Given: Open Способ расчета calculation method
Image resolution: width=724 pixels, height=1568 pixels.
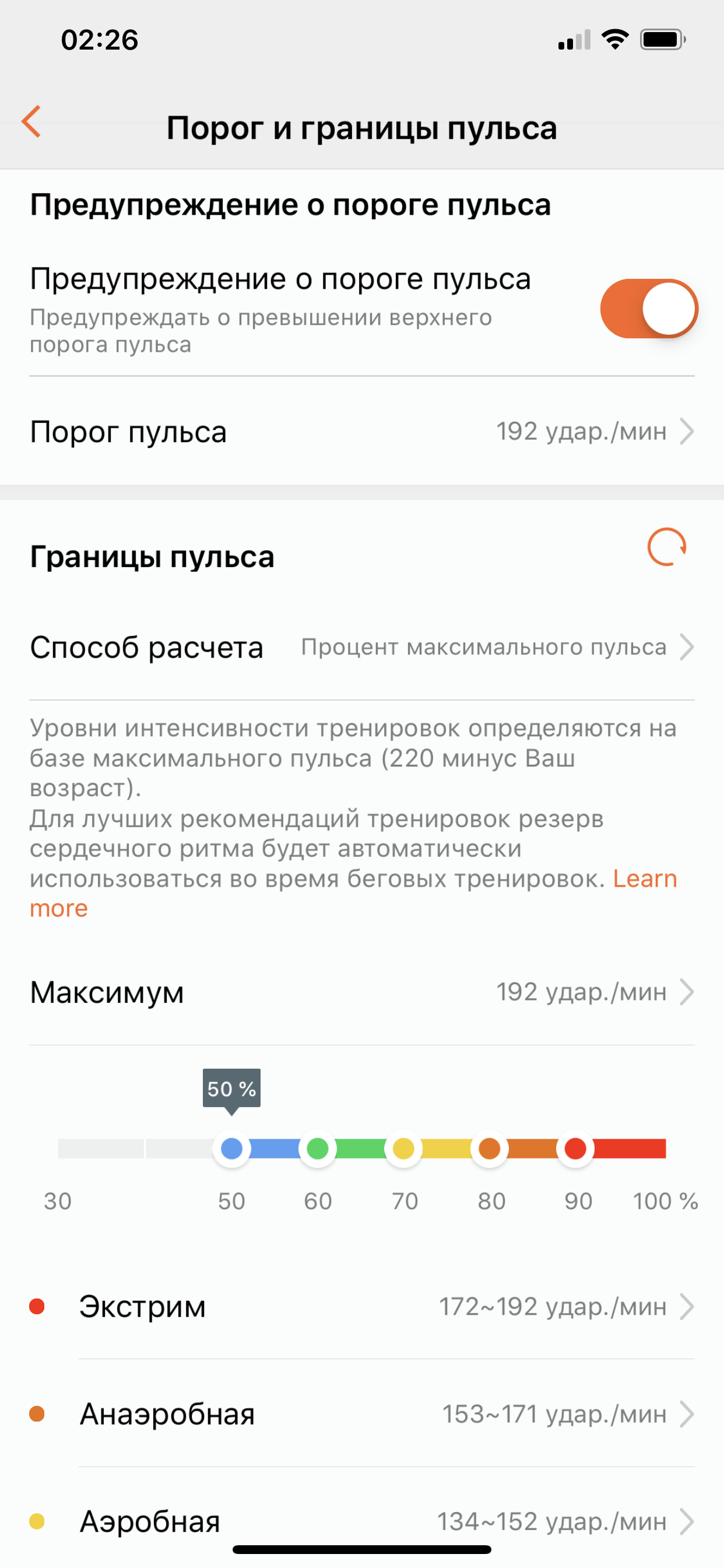Looking at the screenshot, I should (x=362, y=647).
